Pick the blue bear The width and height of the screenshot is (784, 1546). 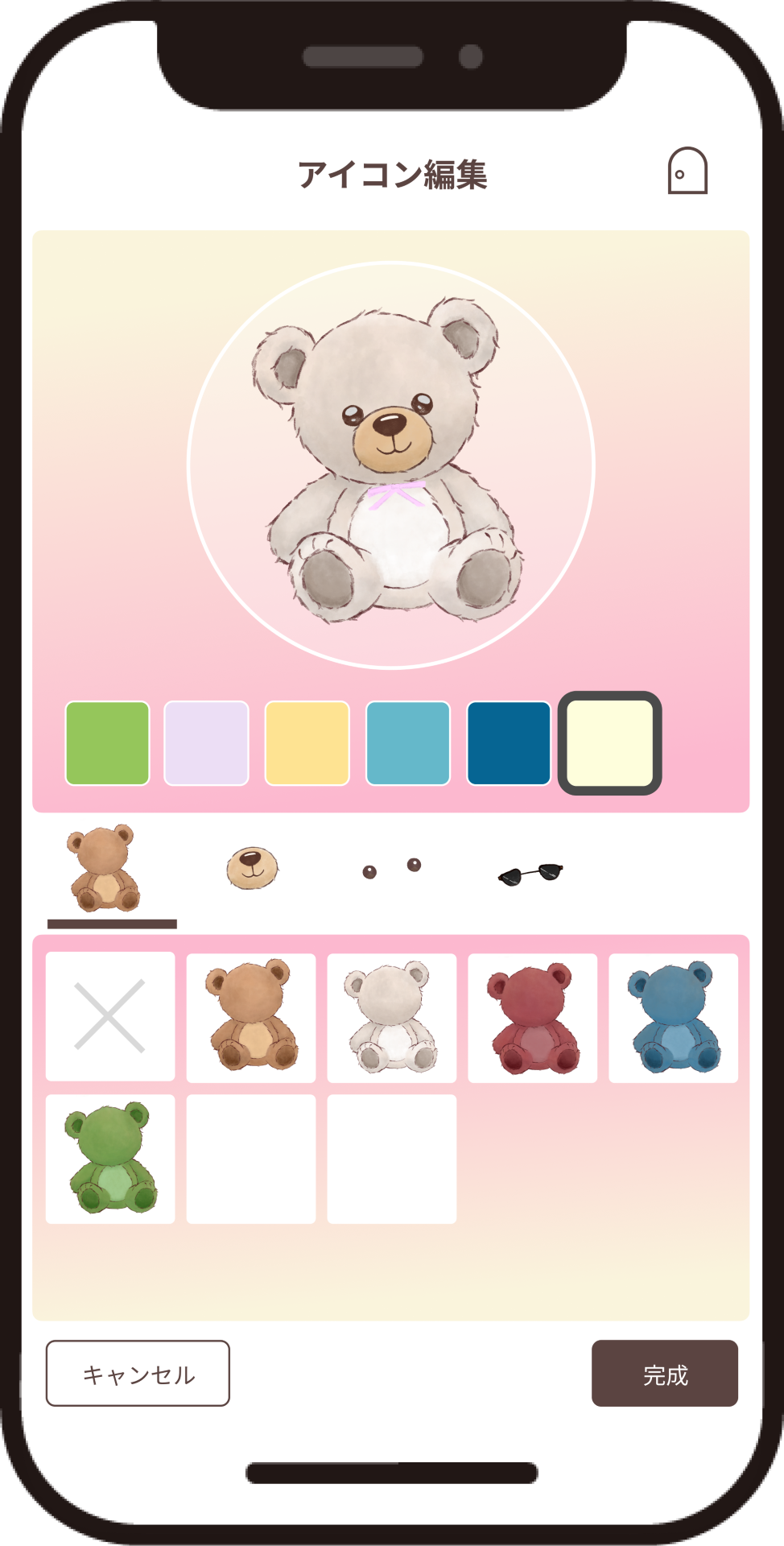(674, 1018)
